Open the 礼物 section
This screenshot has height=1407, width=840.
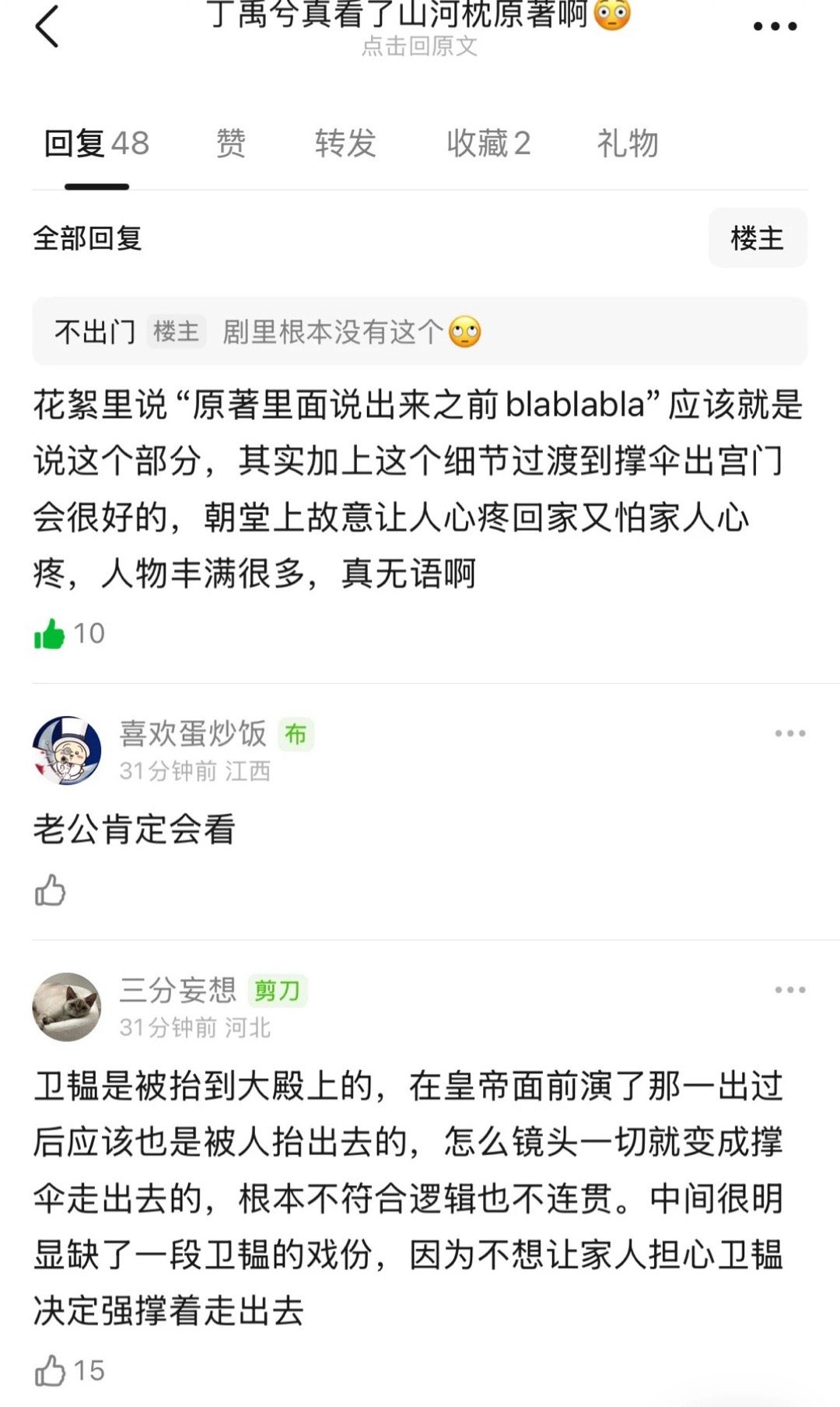pos(627,143)
